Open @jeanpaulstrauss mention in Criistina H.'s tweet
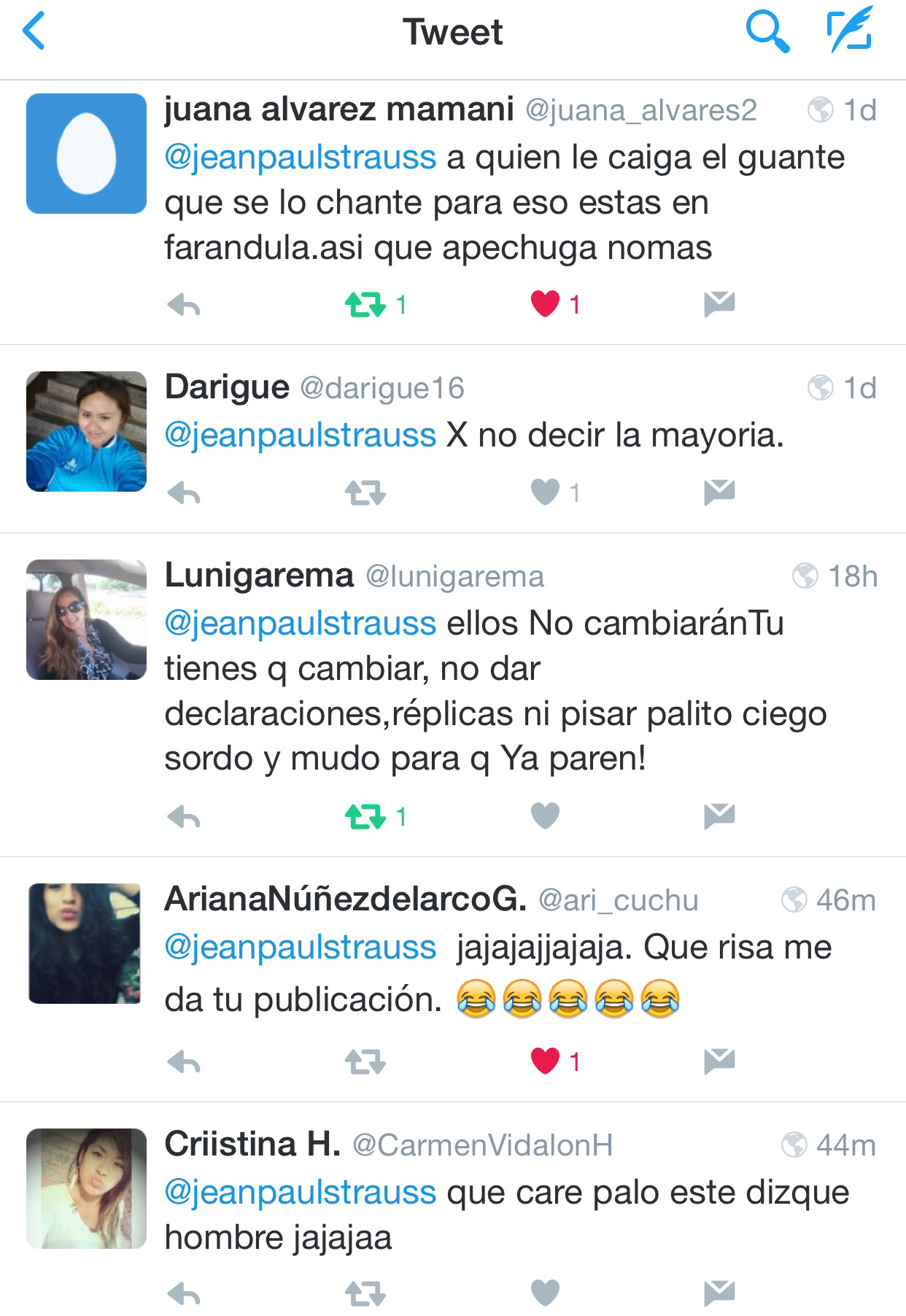Viewport: 906px width, 1316px height. (301, 1192)
